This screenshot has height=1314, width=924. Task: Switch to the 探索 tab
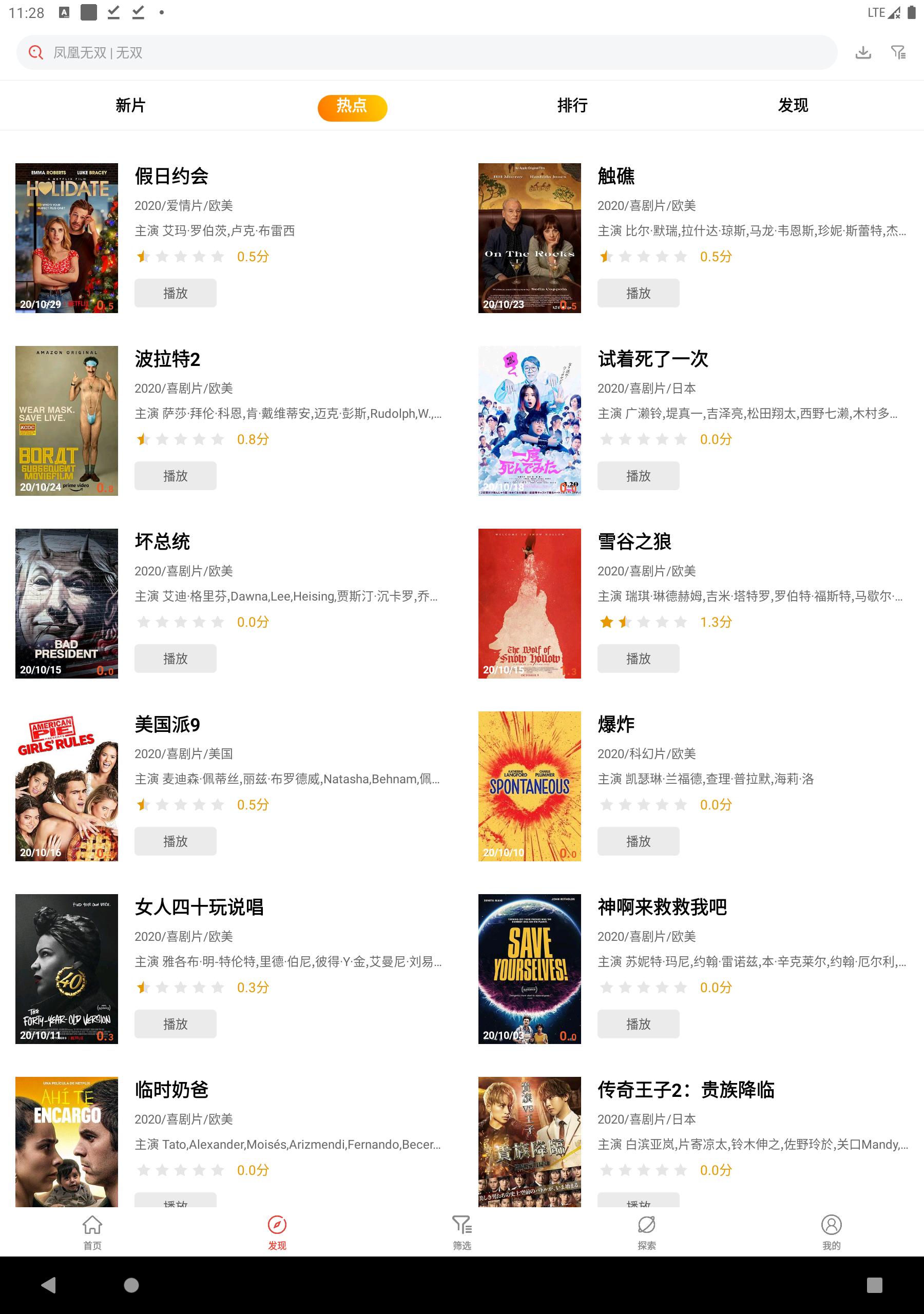646,1231
